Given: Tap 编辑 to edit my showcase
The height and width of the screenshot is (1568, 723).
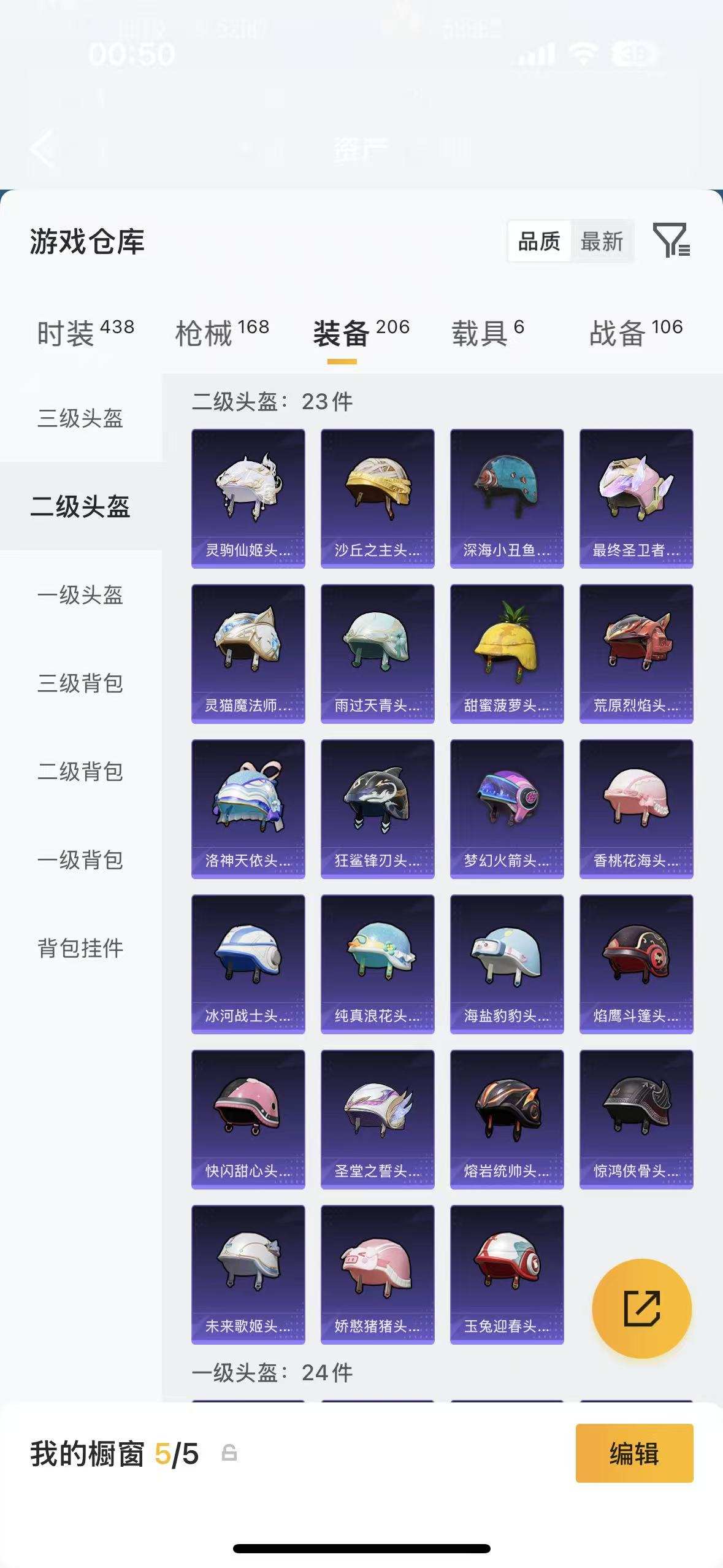Looking at the screenshot, I should pyautogui.click(x=634, y=1453).
